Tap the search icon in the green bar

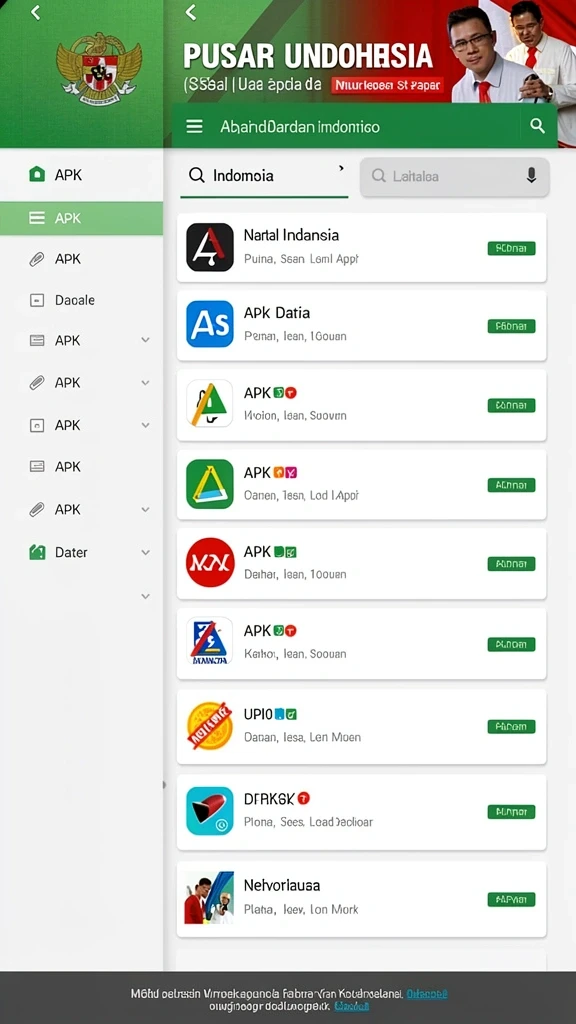coord(537,126)
